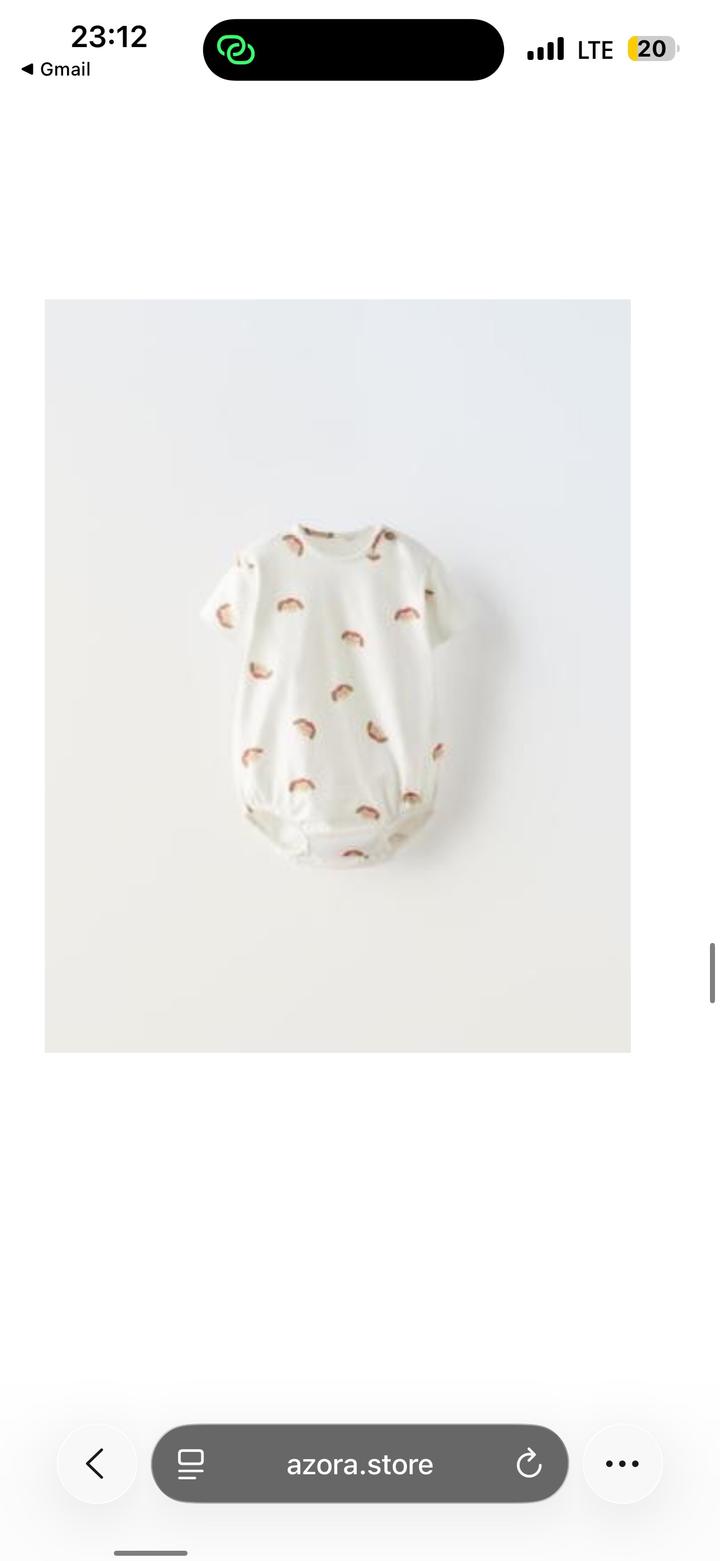Return to Gmail via the back link
This screenshot has height=1561, width=720.
tap(56, 69)
